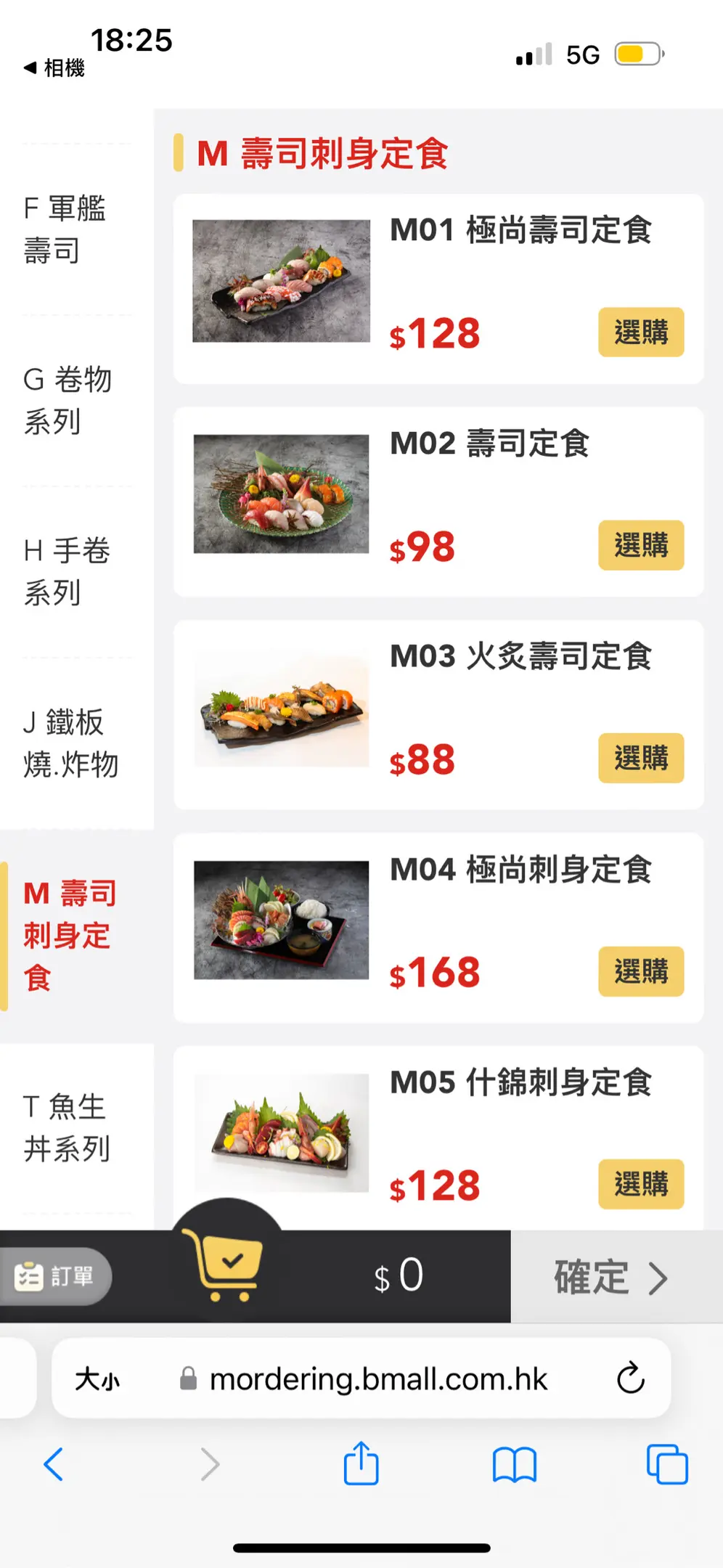
Task: Switch to F 軍艦壽司 category
Action: pos(65,229)
